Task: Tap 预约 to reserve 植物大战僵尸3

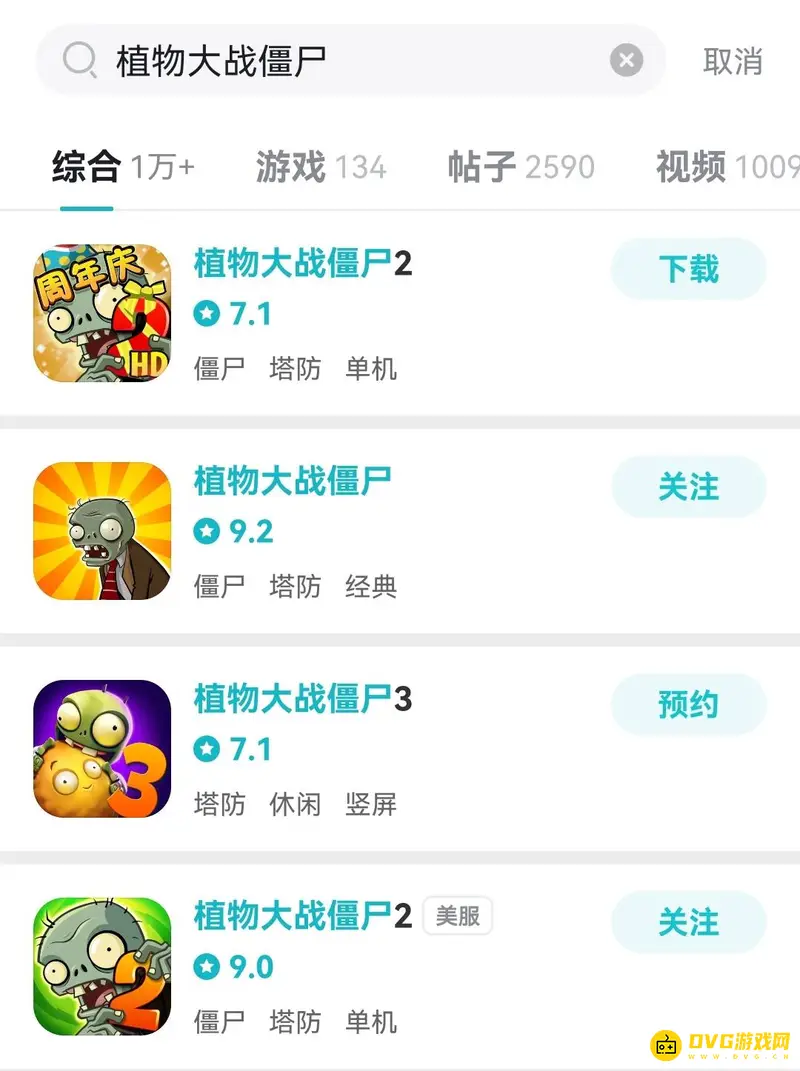Action: (688, 705)
